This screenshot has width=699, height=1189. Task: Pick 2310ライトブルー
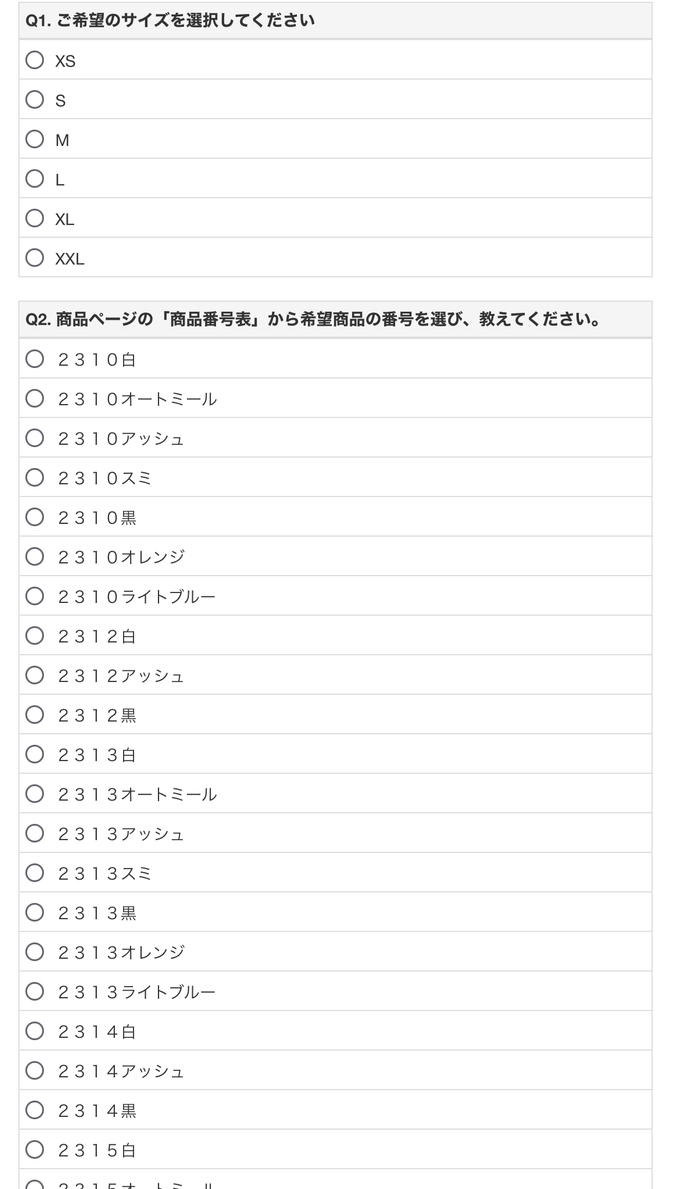35,596
